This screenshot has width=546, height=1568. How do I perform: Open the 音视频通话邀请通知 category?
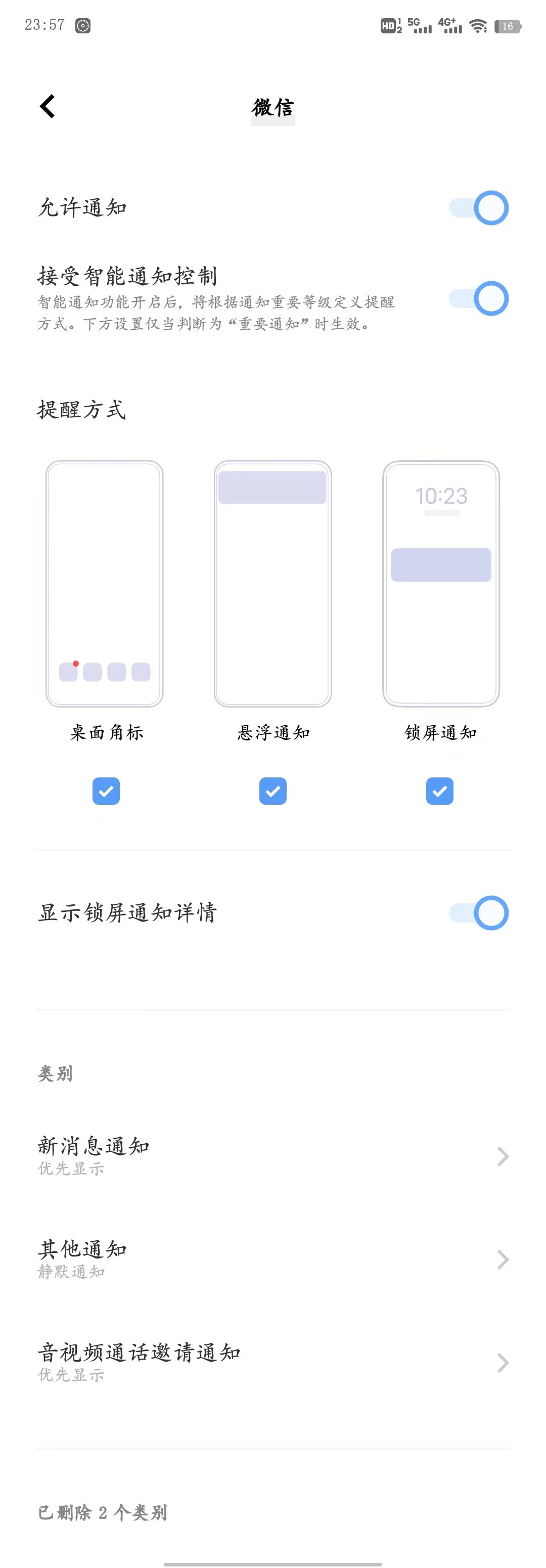tap(272, 1362)
